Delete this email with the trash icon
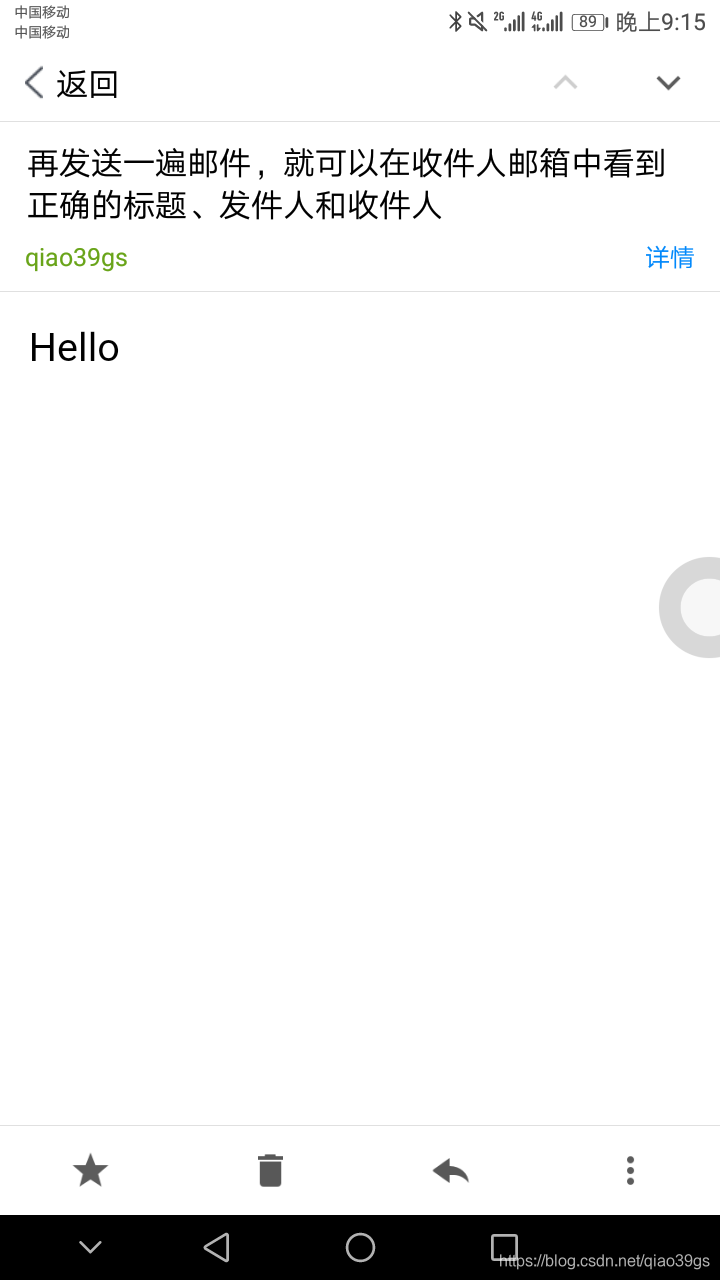Screen dimensions: 720x1280 click(270, 1170)
